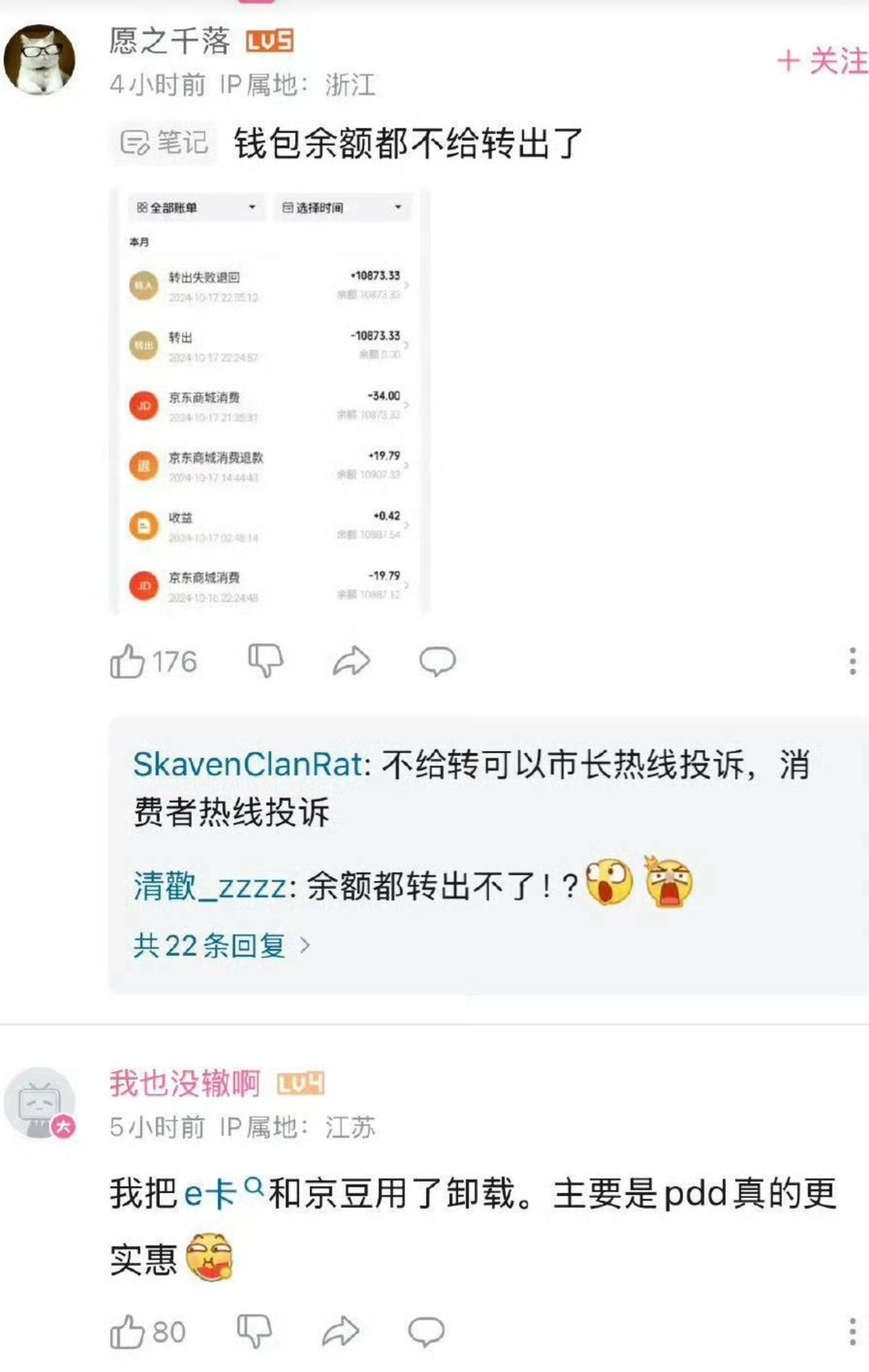Open the attached bill screenshot image
Viewport: 869px width, 1372px height.
(269, 401)
